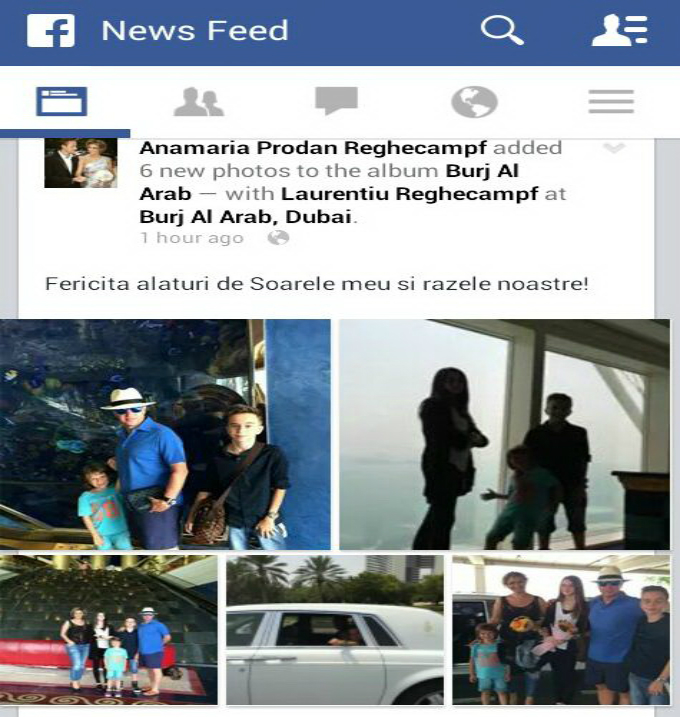Open the Burj Al Arab, Dubai location
This screenshot has height=717, width=680.
click(246, 216)
